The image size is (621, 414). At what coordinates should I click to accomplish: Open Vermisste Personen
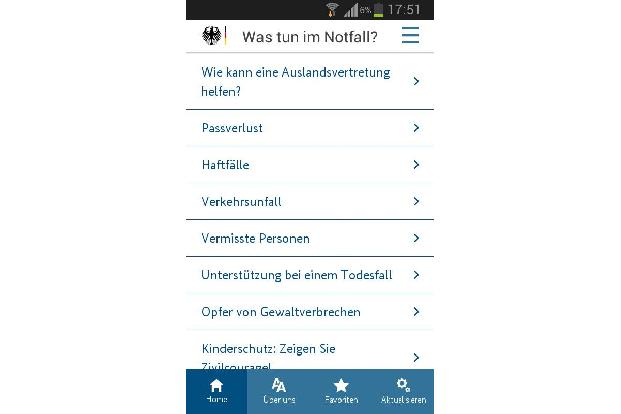309,238
